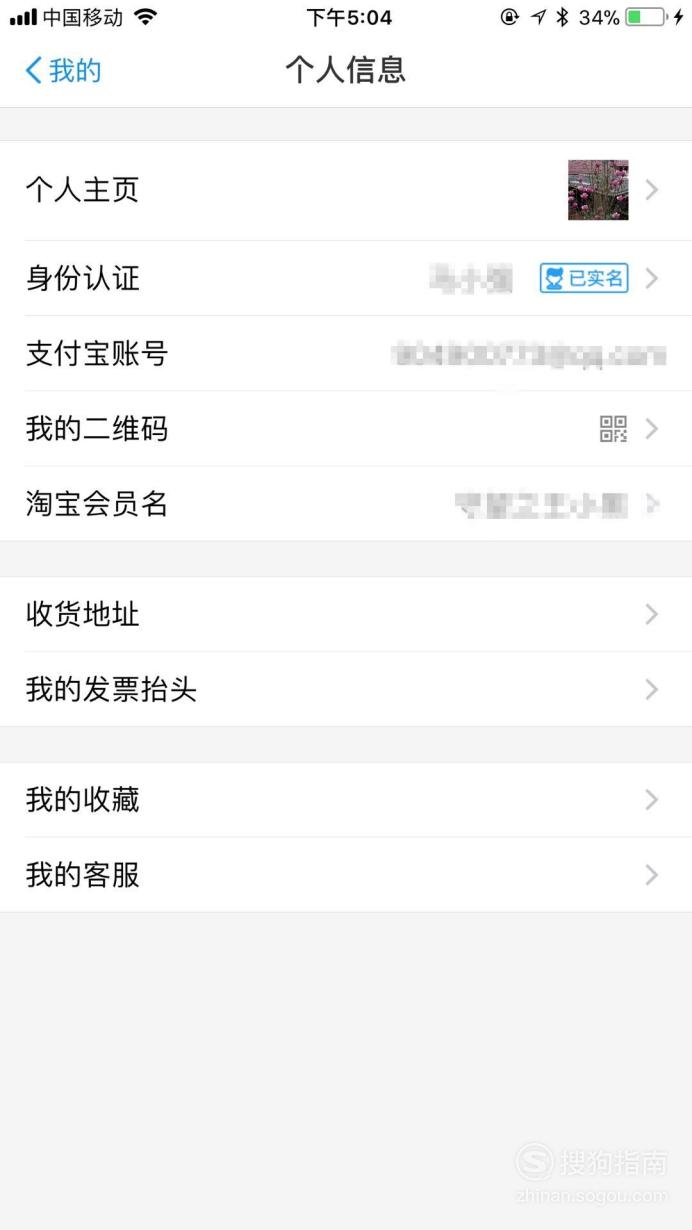Contact 我的客服
This screenshot has height=1230, width=692.
346,875
